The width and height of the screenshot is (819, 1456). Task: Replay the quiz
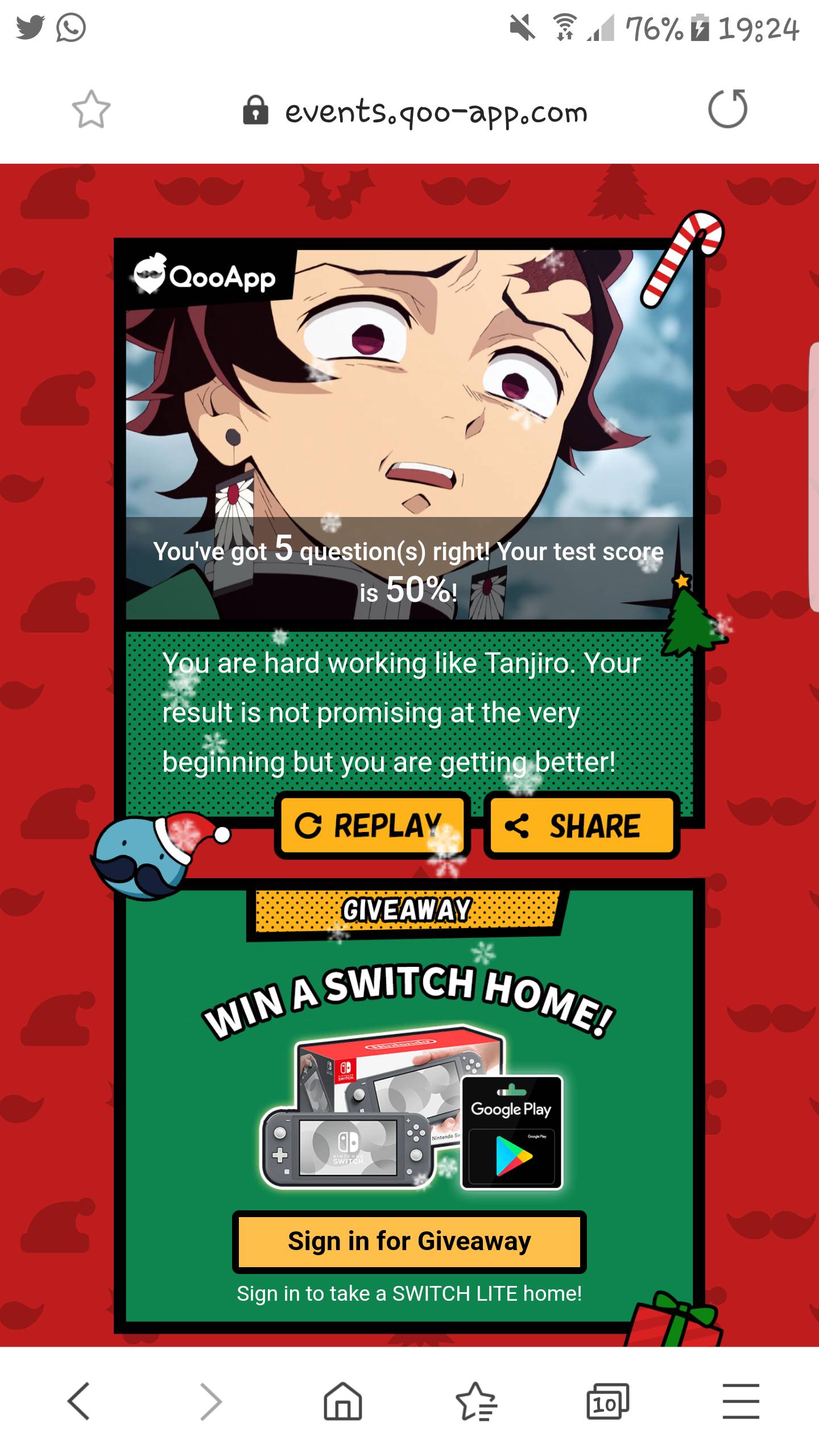pos(373,825)
